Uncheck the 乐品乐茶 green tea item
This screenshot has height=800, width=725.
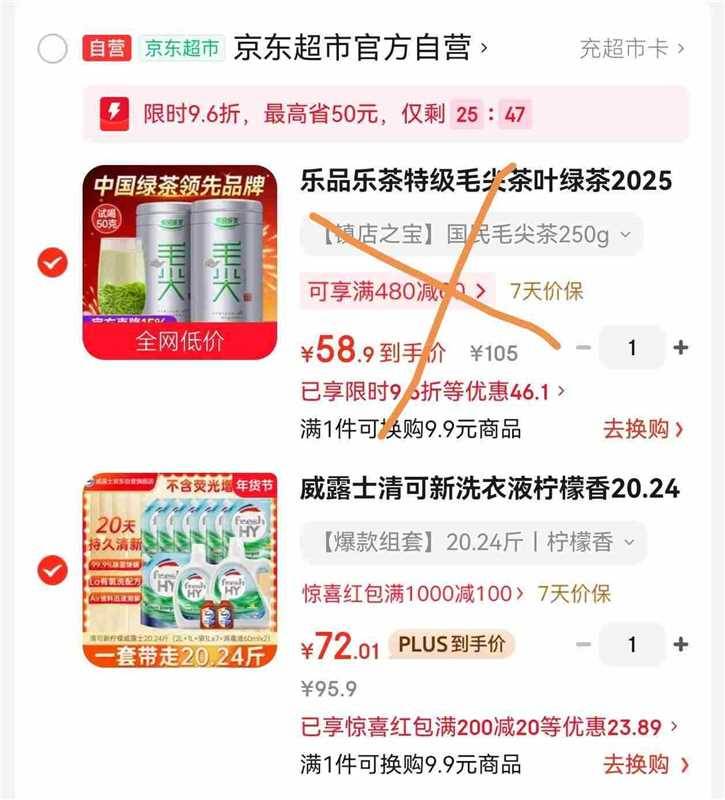[52, 263]
